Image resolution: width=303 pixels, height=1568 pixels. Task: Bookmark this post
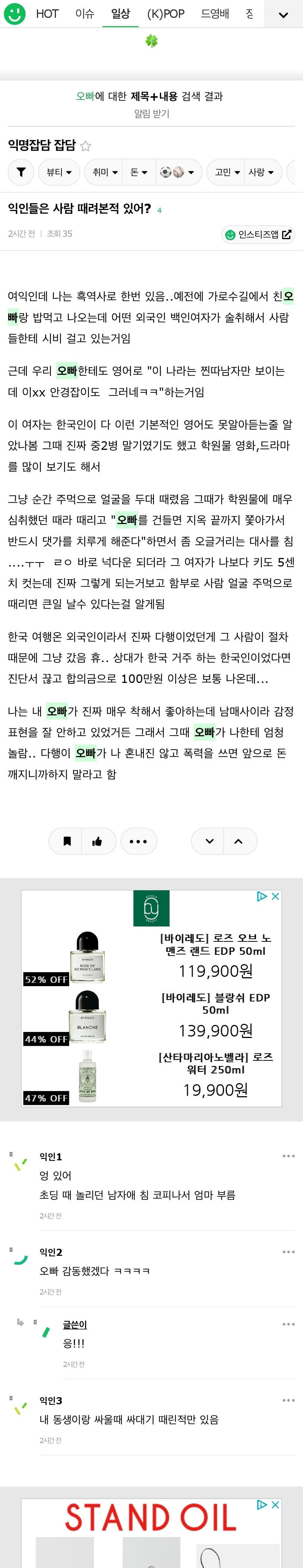(67, 841)
